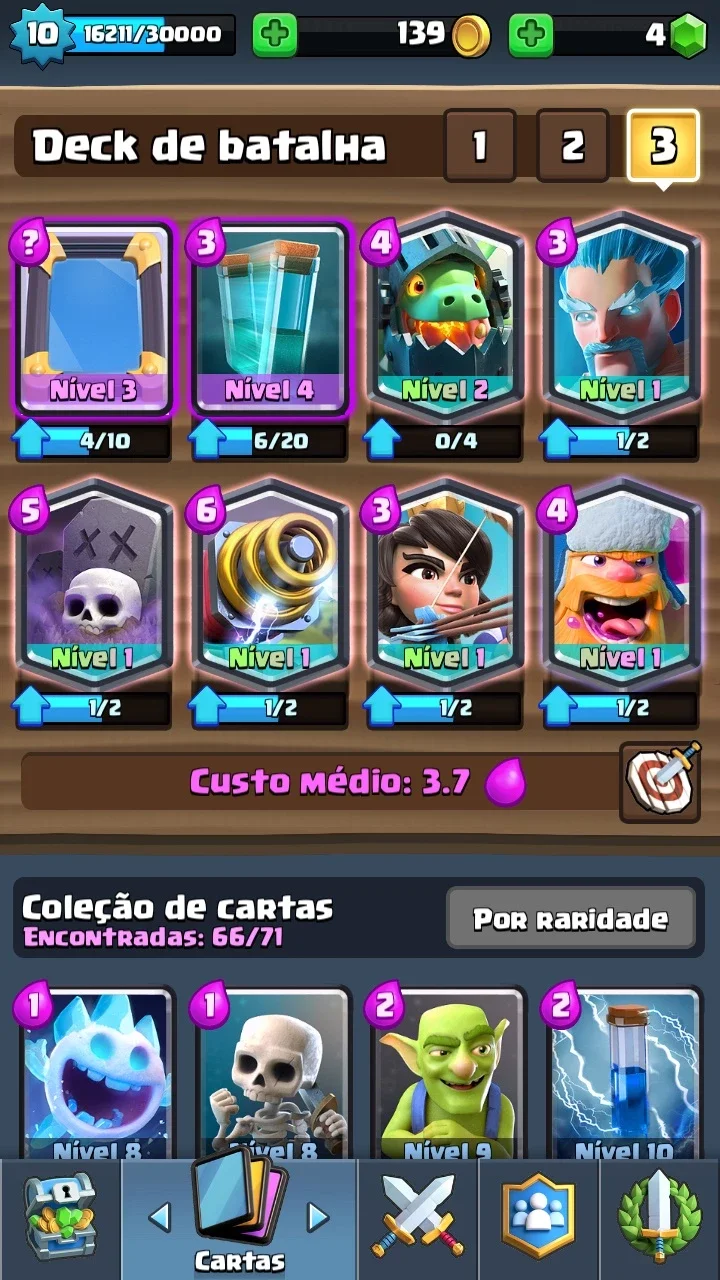The height and width of the screenshot is (1280, 720).
Task: Change sorting with Por raridade button
Action: click(x=570, y=918)
